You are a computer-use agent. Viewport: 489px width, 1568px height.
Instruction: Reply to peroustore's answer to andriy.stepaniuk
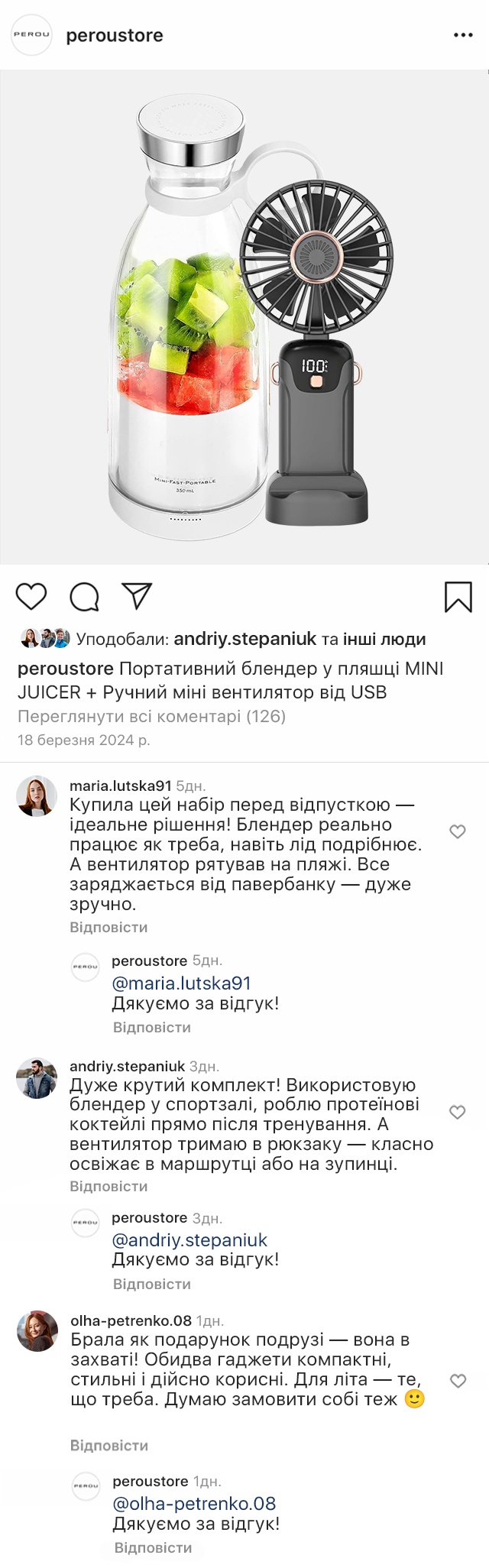(x=152, y=1284)
